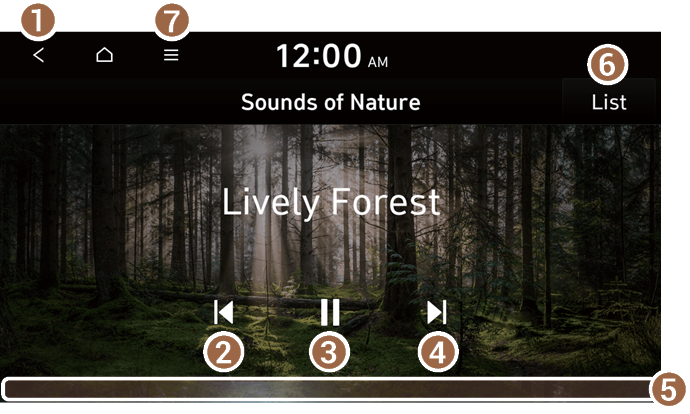Skip to the previous nature sound

coord(223,313)
